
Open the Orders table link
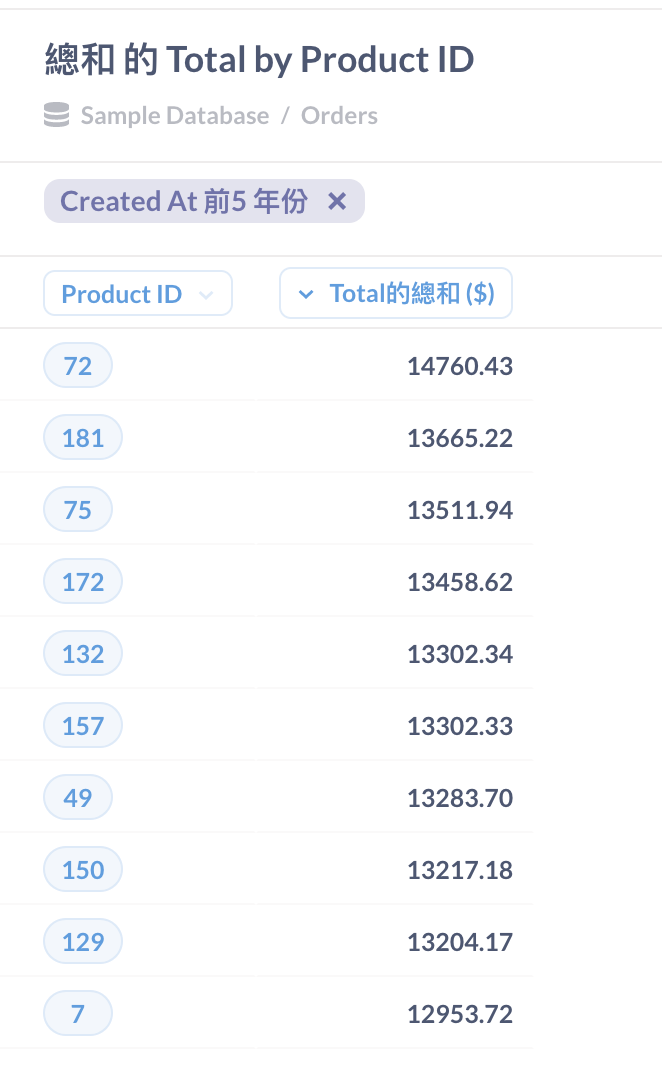tap(339, 116)
